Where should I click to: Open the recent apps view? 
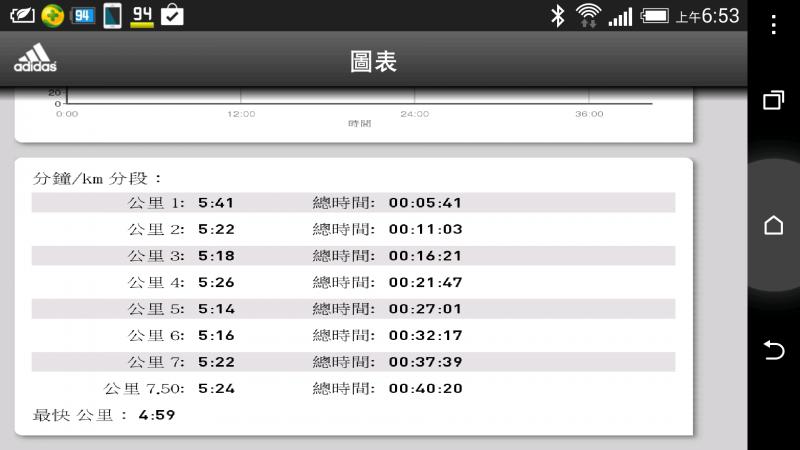[773, 100]
